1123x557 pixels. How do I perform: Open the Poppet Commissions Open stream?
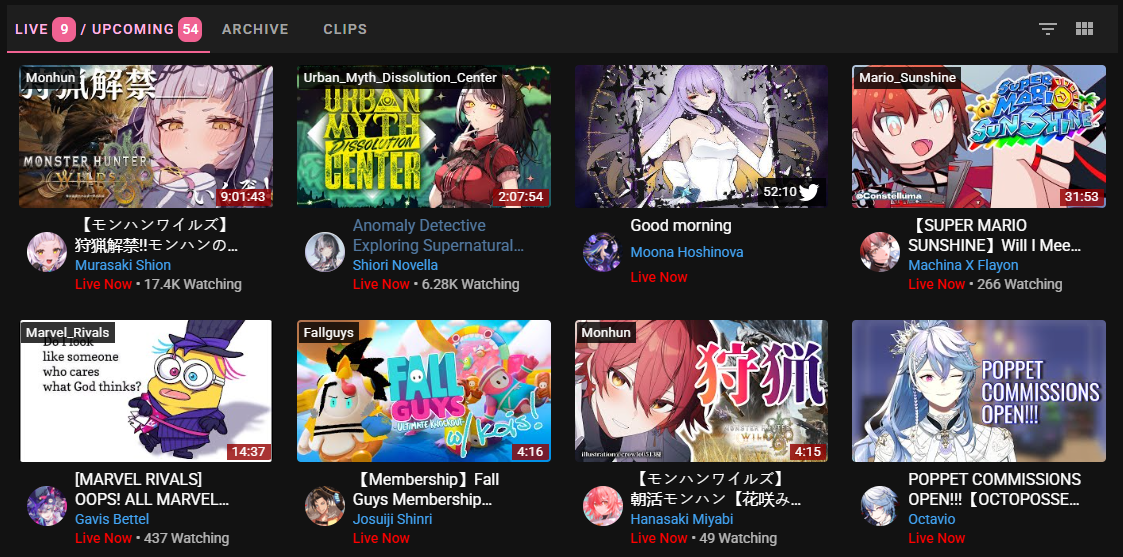[979, 390]
